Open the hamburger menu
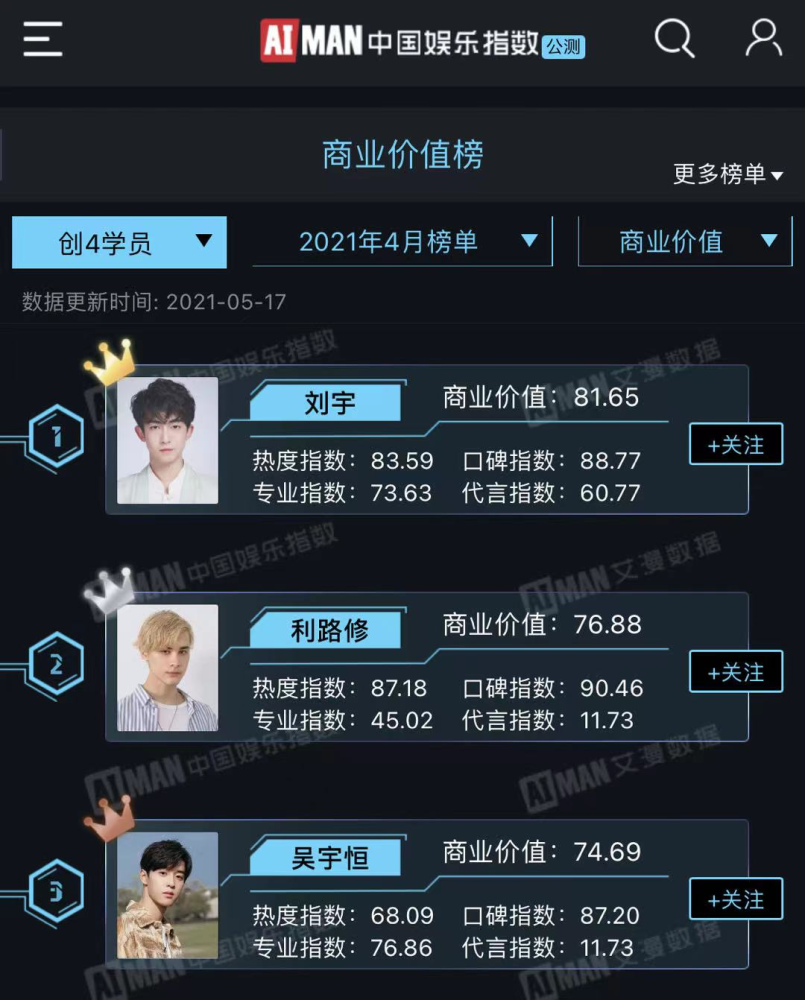805x1000 pixels. click(43, 40)
